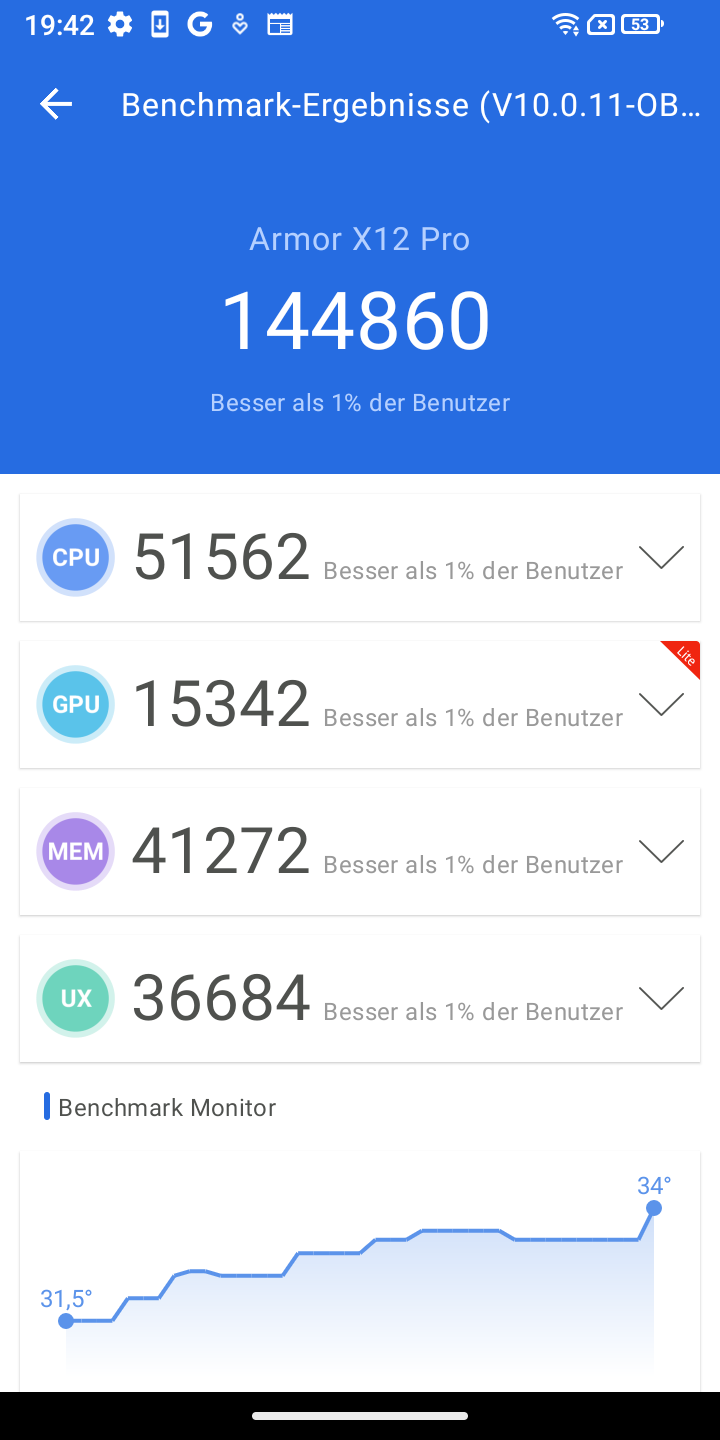Image resolution: width=720 pixels, height=1440 pixels.
Task: Expand the UX score details
Action: point(661,998)
